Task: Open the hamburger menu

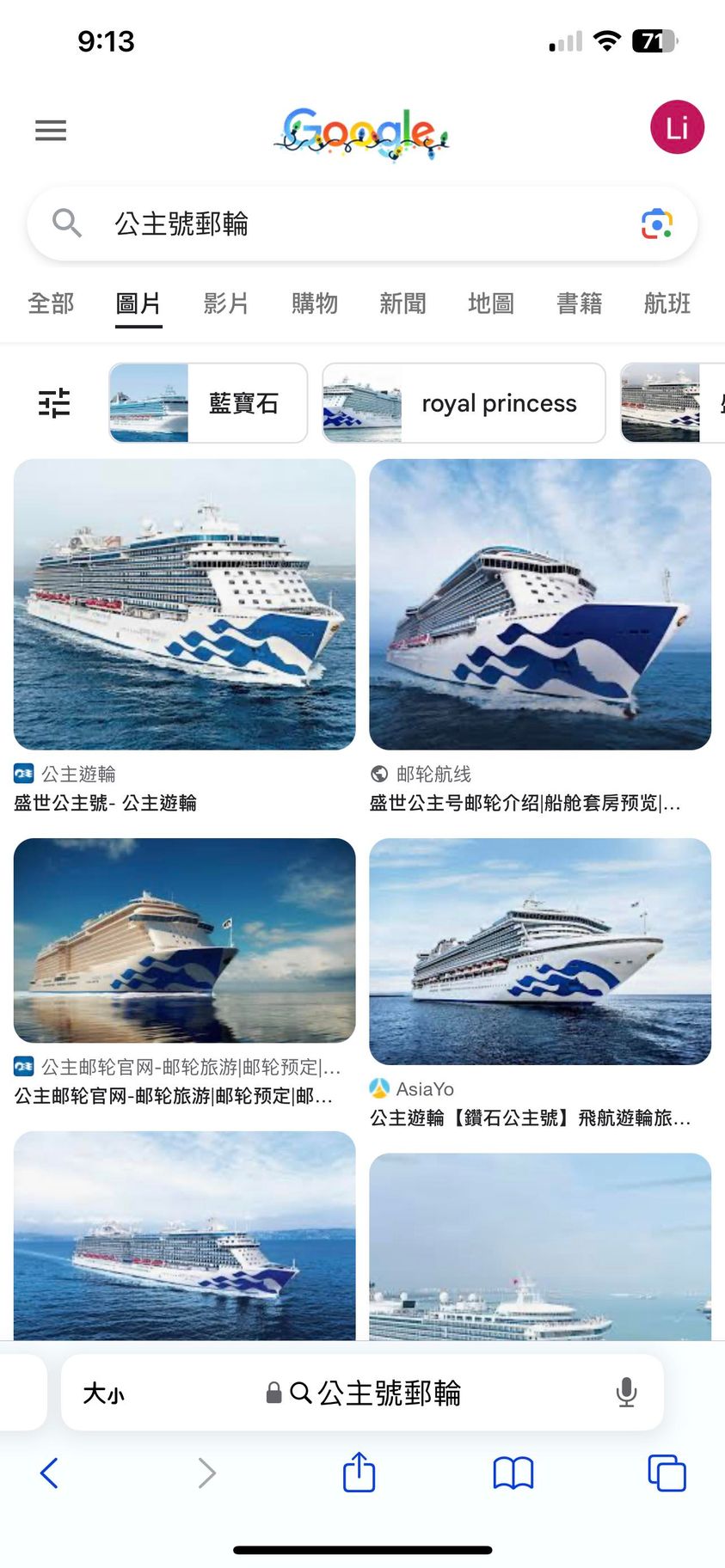Action: [x=51, y=130]
